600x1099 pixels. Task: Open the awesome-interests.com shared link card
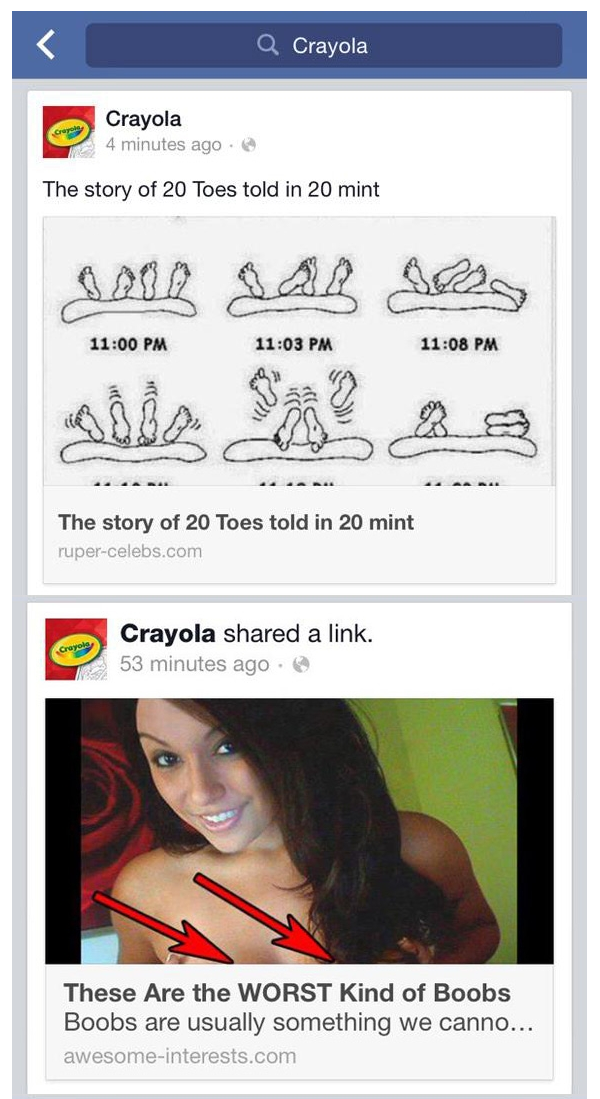click(x=298, y=1020)
